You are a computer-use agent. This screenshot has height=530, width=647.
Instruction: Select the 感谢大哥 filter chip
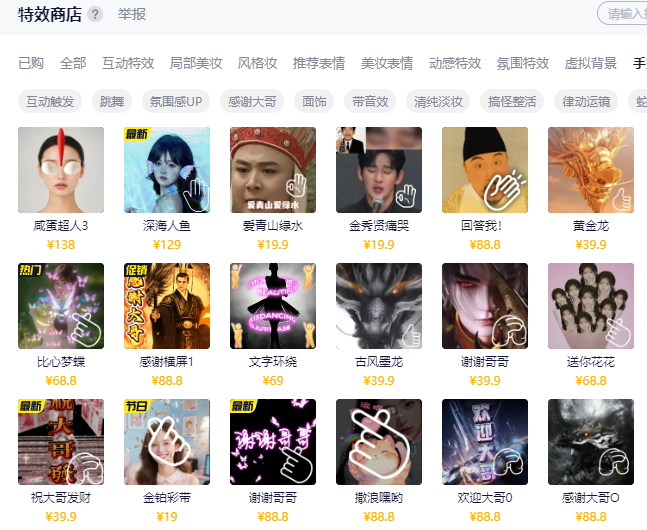[x=254, y=101]
